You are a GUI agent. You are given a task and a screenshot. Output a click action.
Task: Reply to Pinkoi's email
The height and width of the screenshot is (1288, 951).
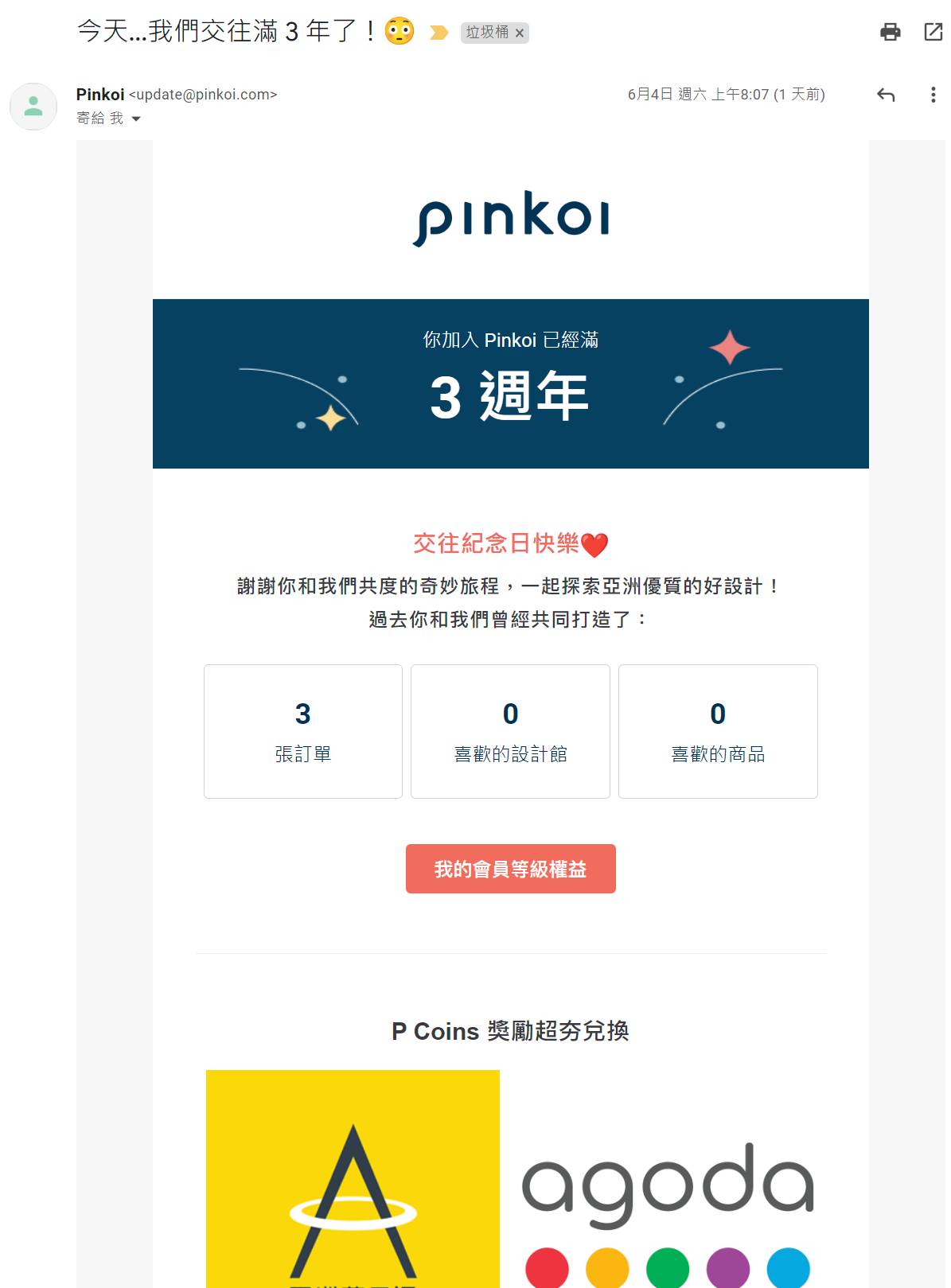pos(886,95)
